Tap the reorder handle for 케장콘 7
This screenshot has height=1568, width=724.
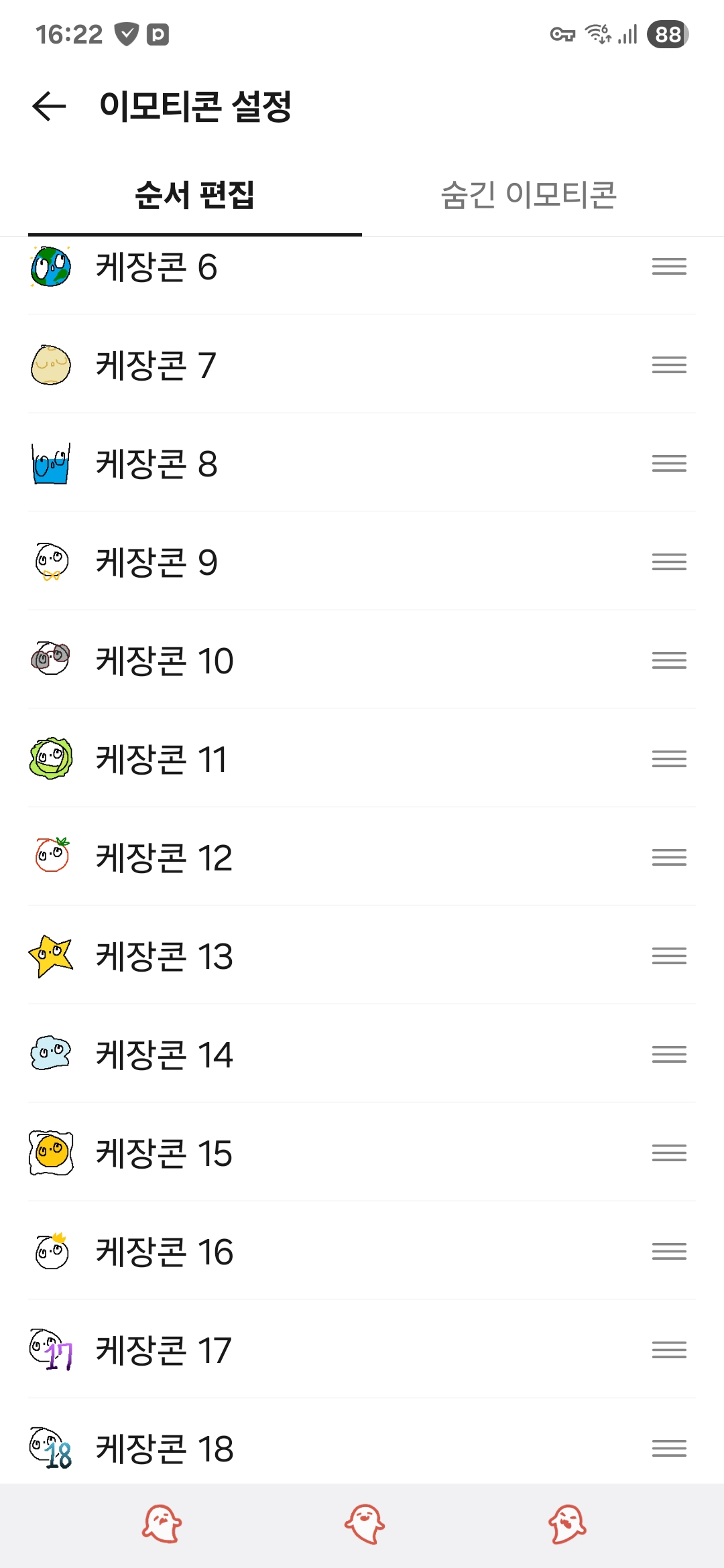click(669, 365)
